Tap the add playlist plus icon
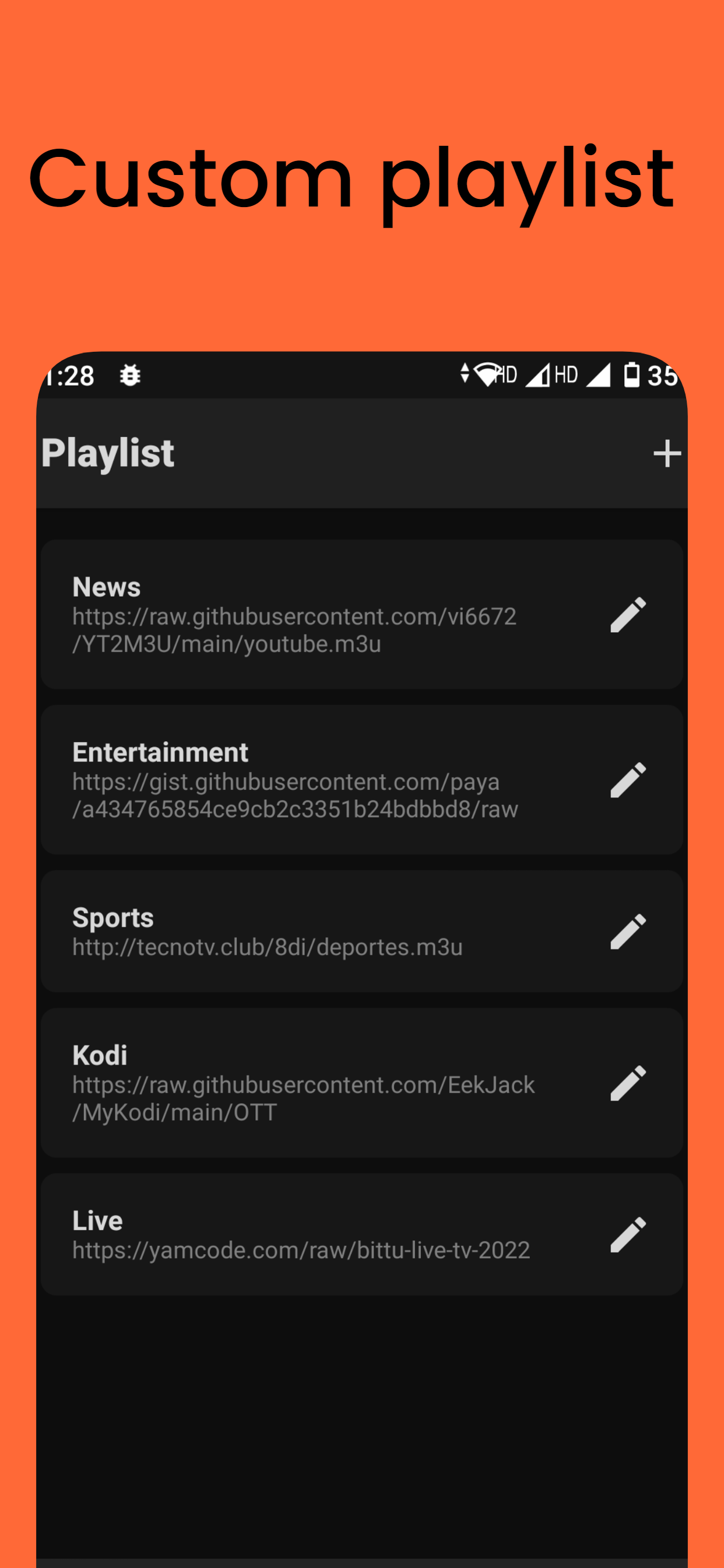Image resolution: width=724 pixels, height=1568 pixels. click(x=667, y=453)
